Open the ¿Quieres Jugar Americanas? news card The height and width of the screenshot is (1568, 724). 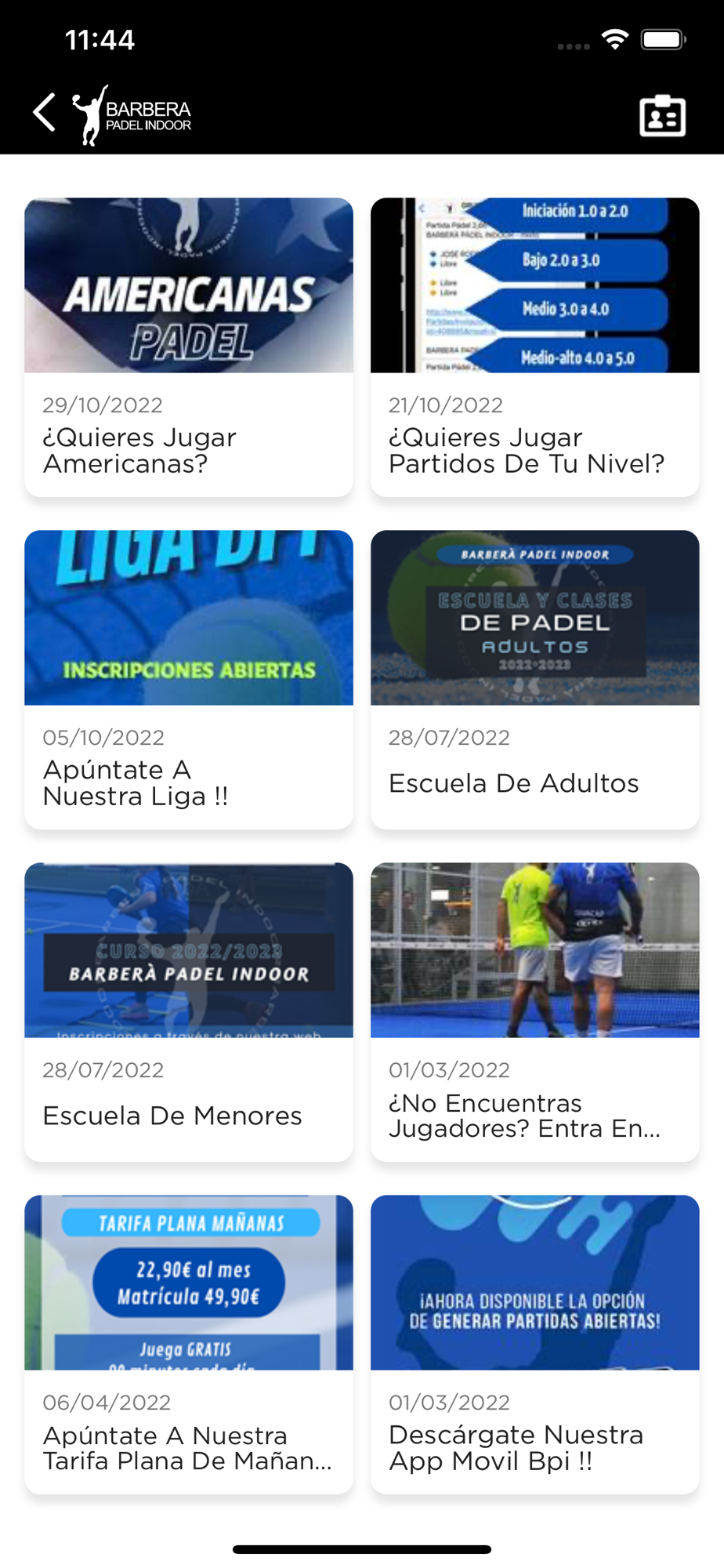click(189, 347)
